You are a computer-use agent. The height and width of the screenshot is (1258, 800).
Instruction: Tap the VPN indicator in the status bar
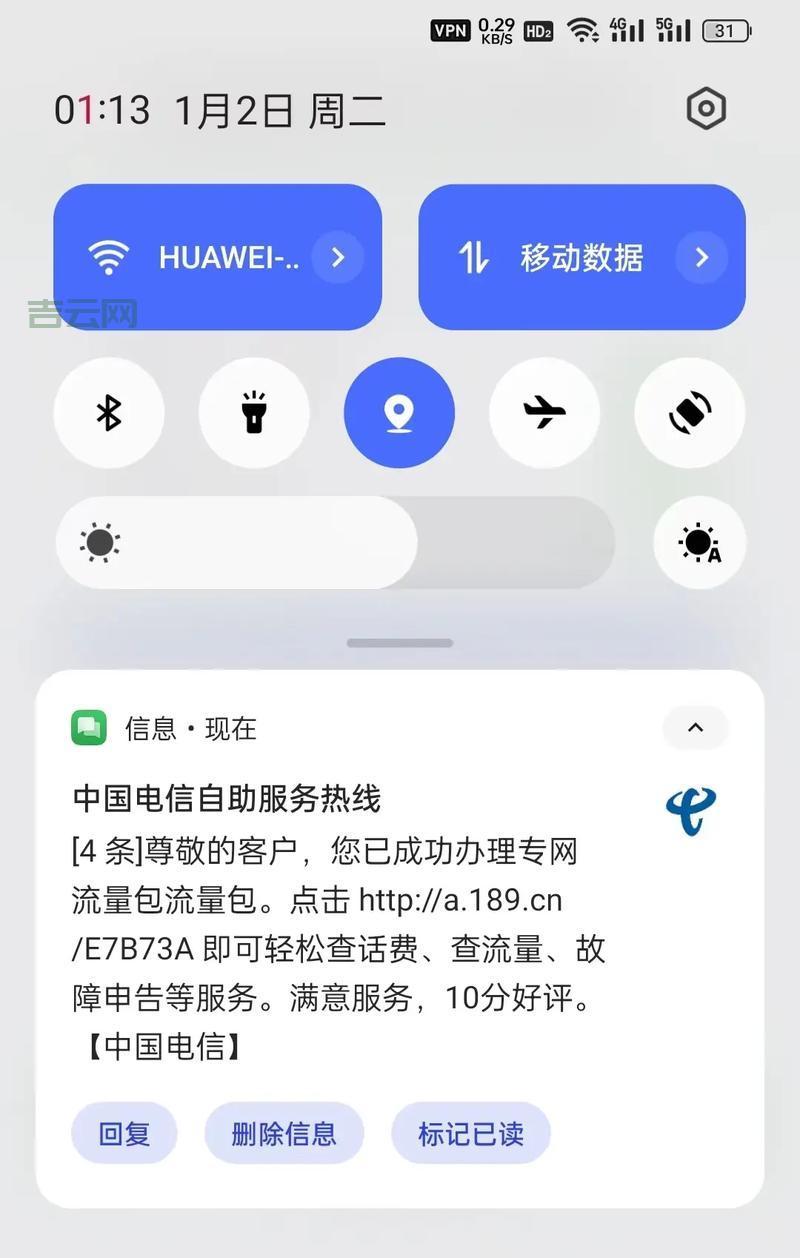[x=450, y=30]
